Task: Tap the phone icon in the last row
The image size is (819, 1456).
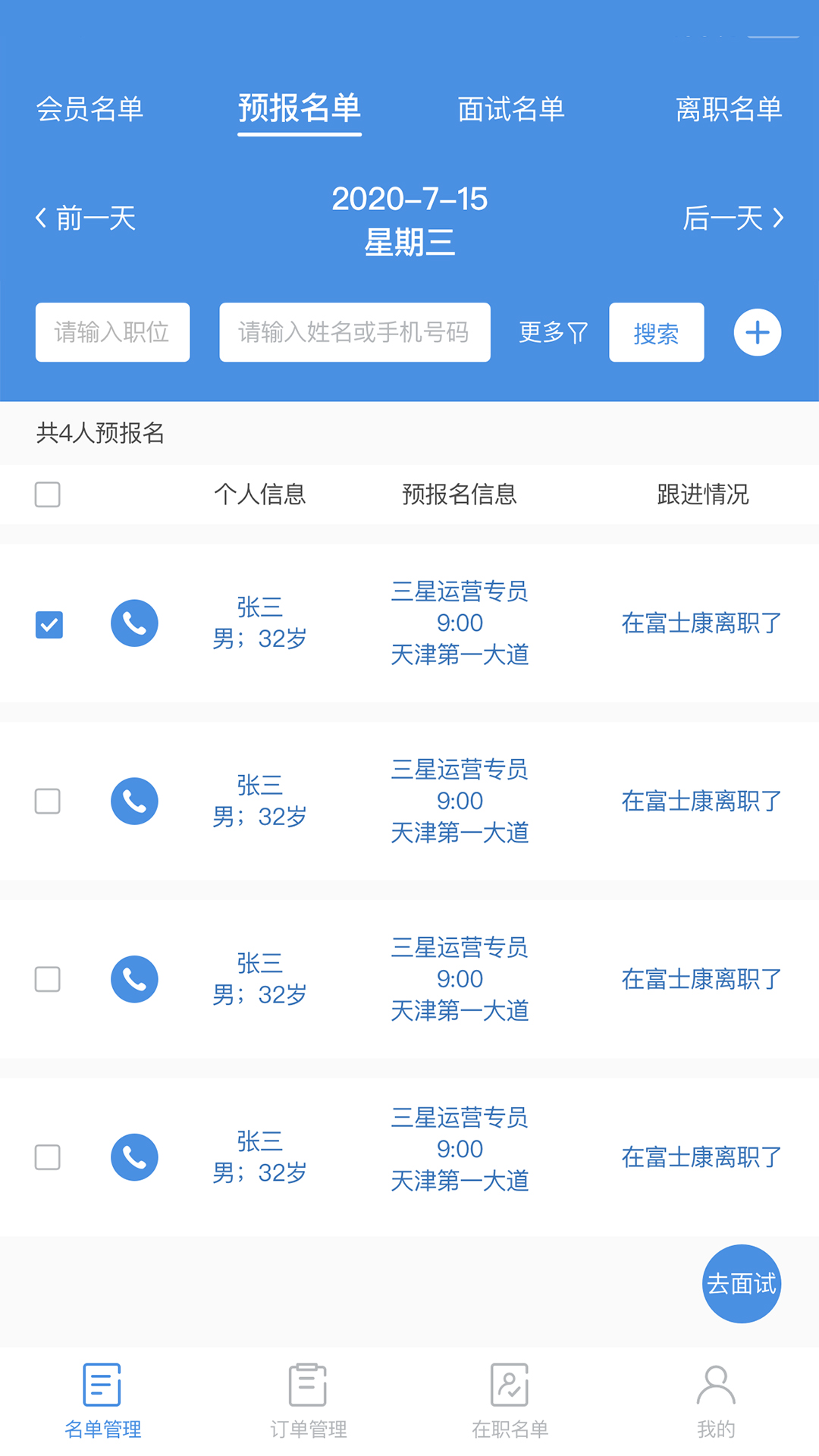Action: coord(134,1157)
